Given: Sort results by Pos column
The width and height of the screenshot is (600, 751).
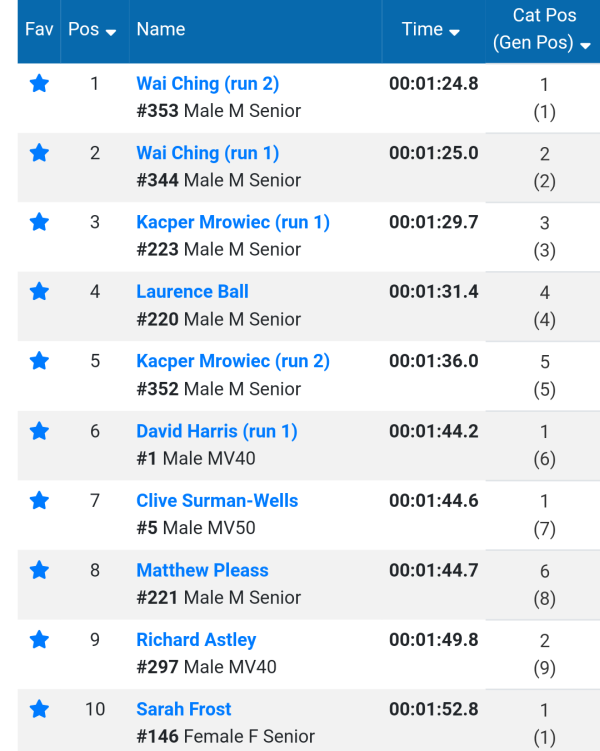Looking at the screenshot, I should [x=92, y=30].
